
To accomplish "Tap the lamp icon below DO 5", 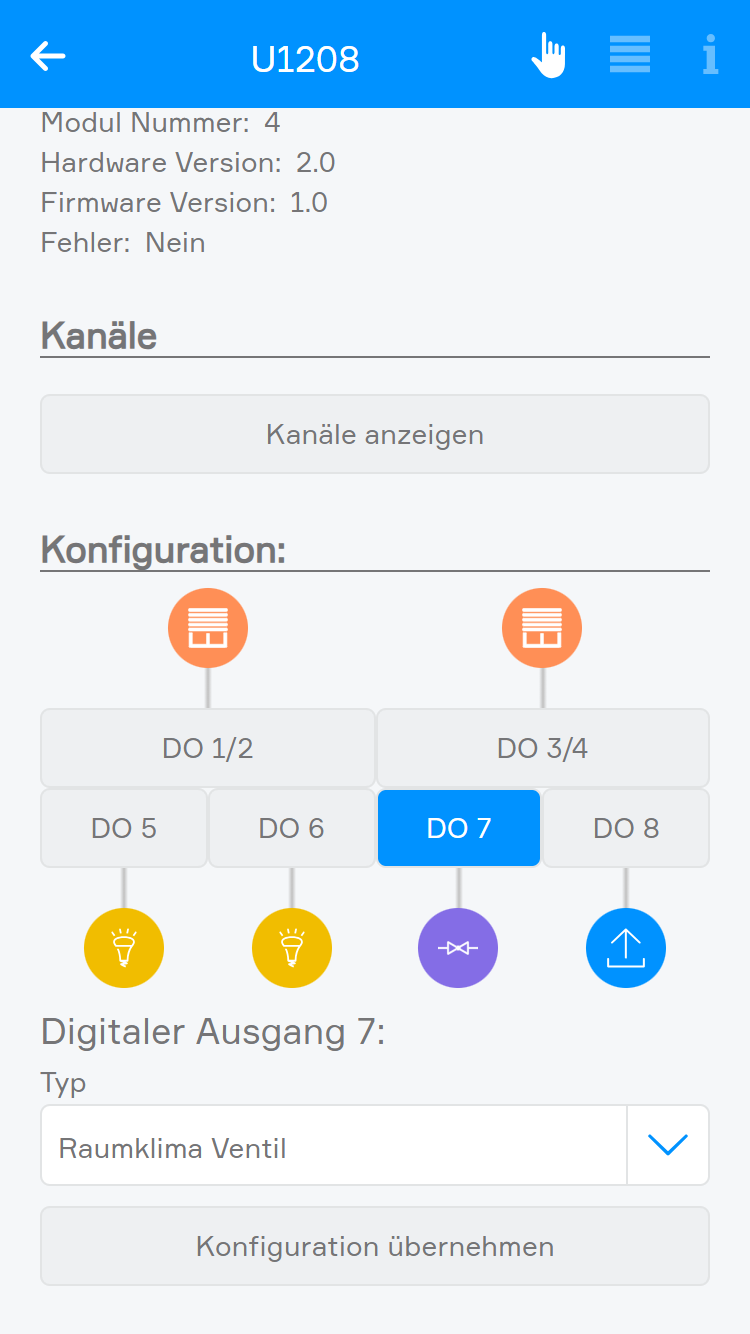I will [124, 948].
